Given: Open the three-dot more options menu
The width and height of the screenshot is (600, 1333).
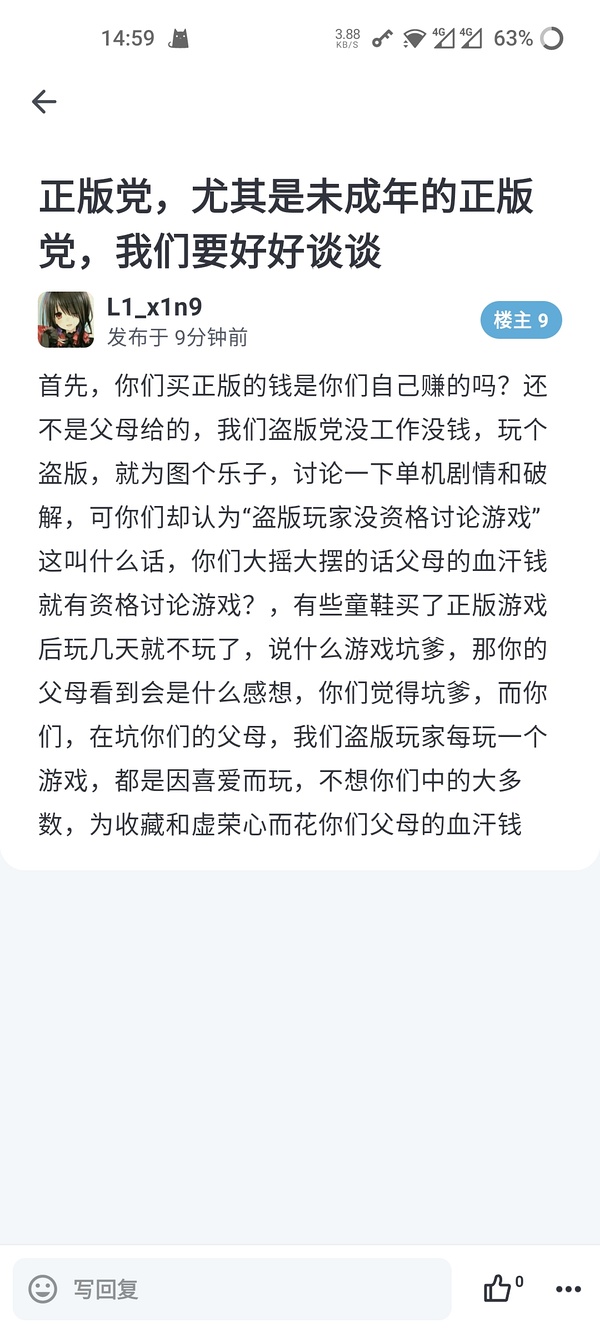Looking at the screenshot, I should pyautogui.click(x=568, y=1289).
